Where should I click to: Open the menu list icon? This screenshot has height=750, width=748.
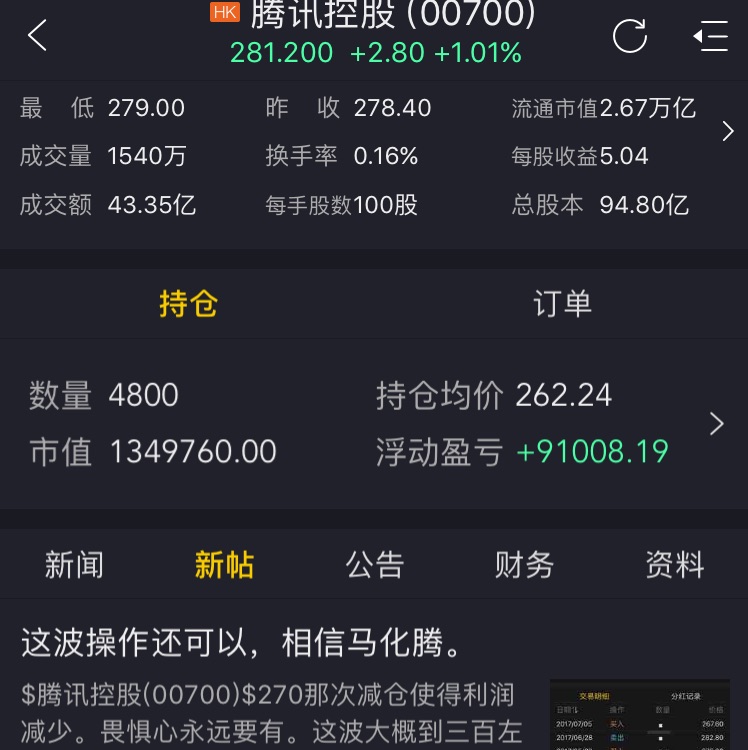pyautogui.click(x=710, y=36)
